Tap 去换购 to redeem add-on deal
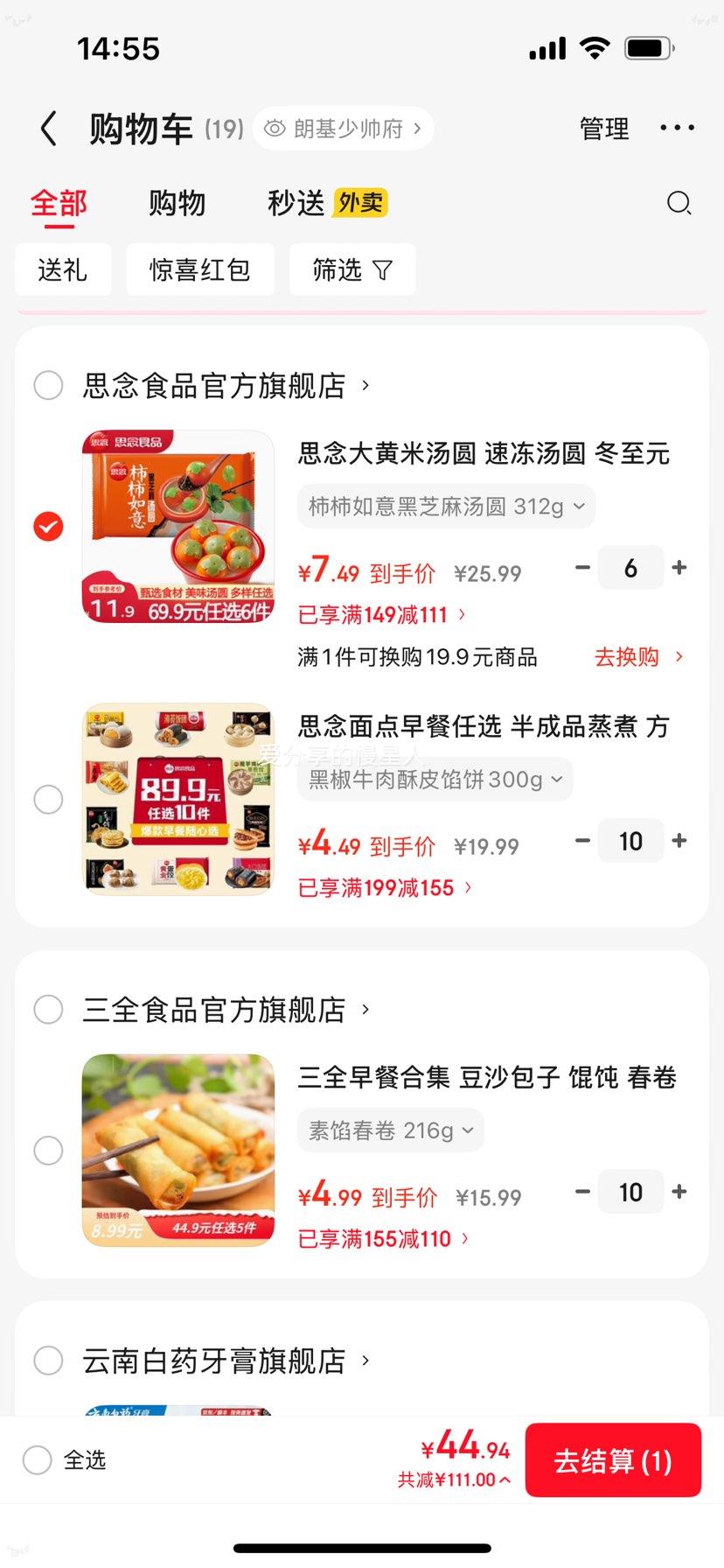 point(638,657)
